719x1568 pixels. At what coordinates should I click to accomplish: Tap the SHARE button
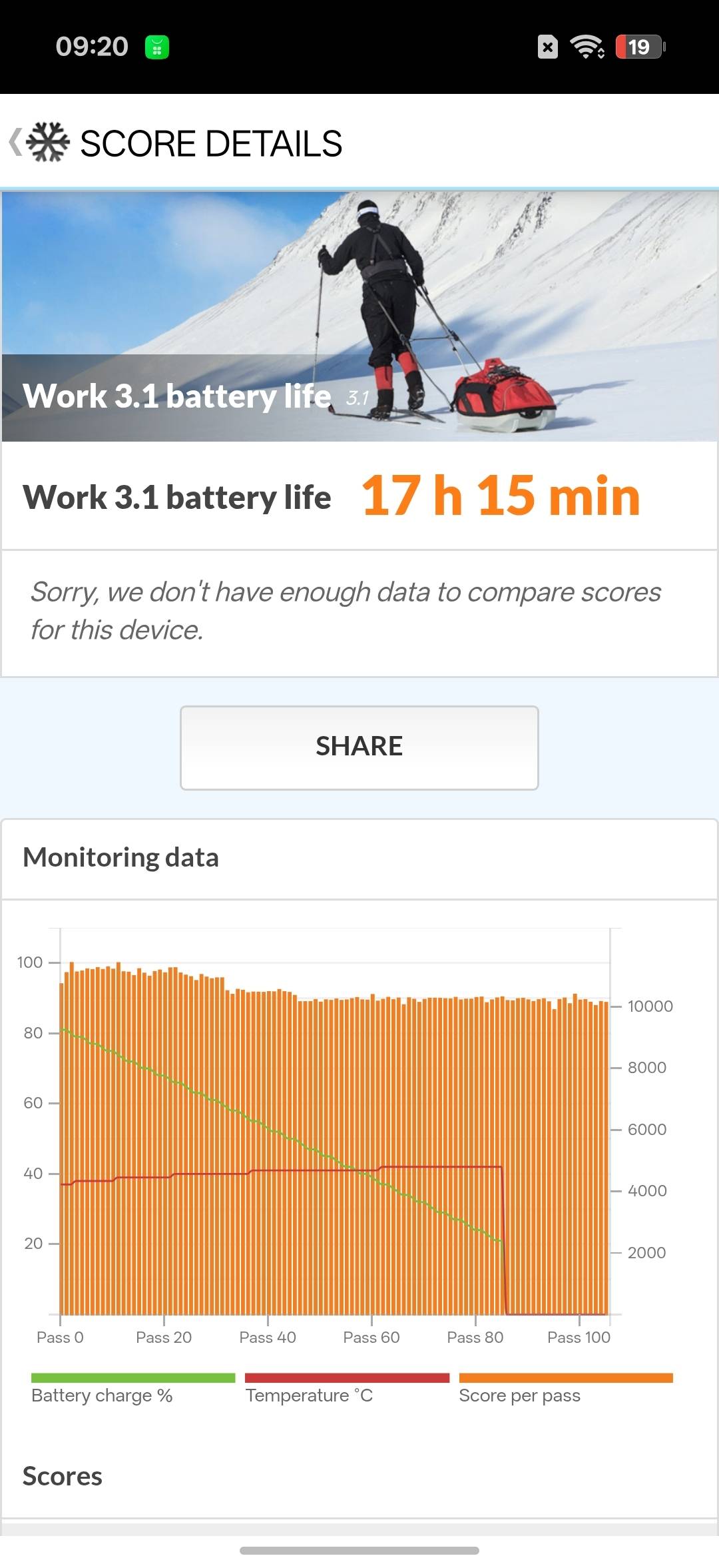coord(359,747)
